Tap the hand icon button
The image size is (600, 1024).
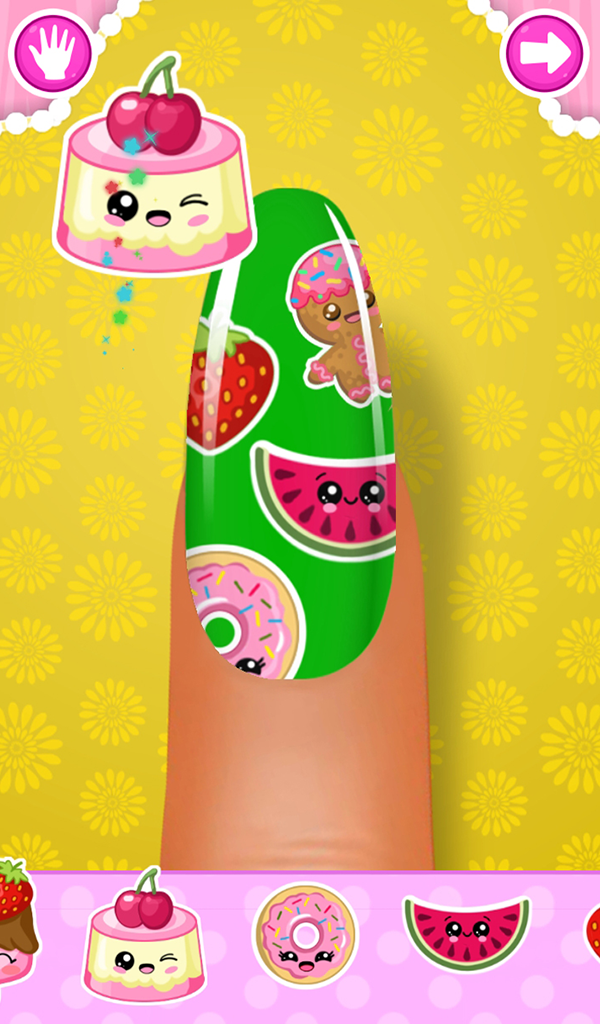pyautogui.click(x=52, y=53)
